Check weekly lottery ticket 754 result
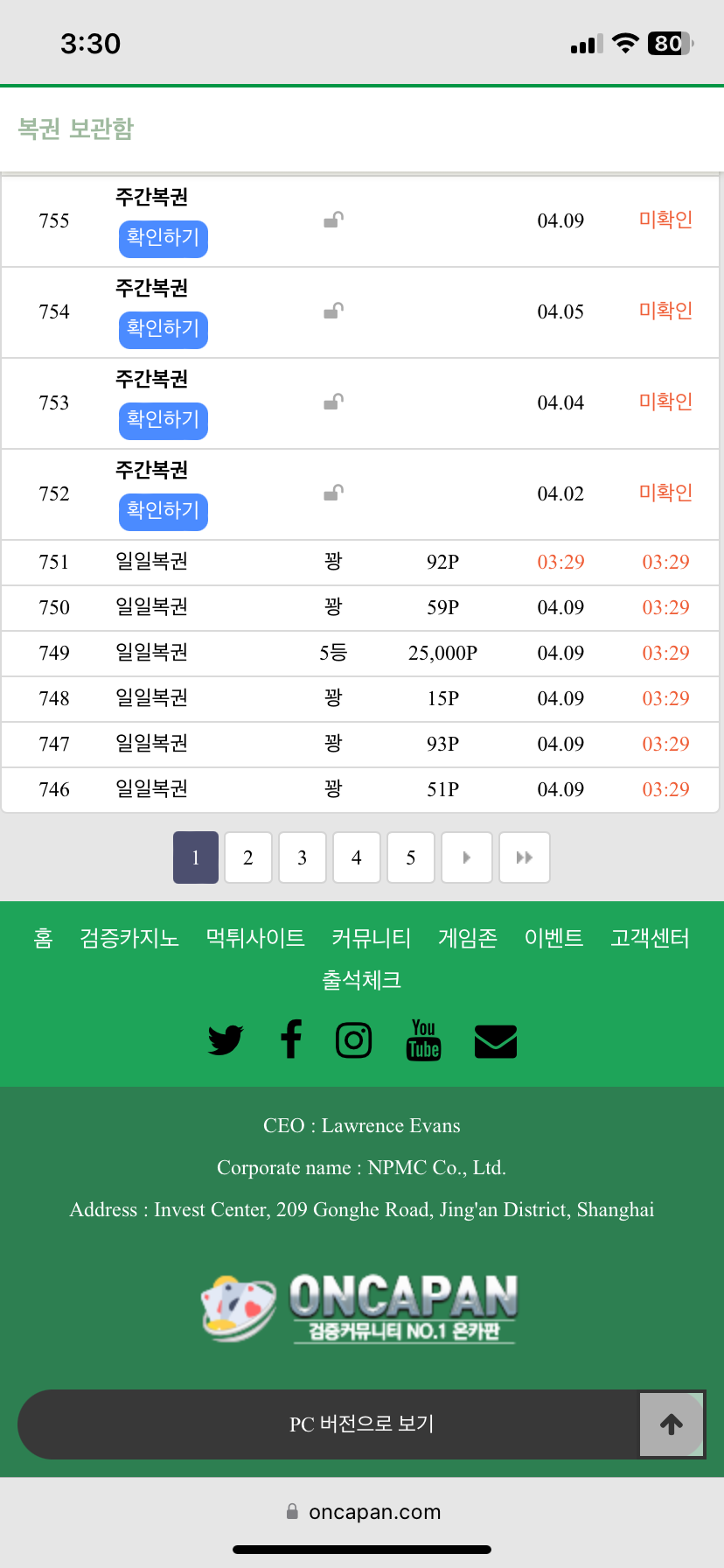 164,329
